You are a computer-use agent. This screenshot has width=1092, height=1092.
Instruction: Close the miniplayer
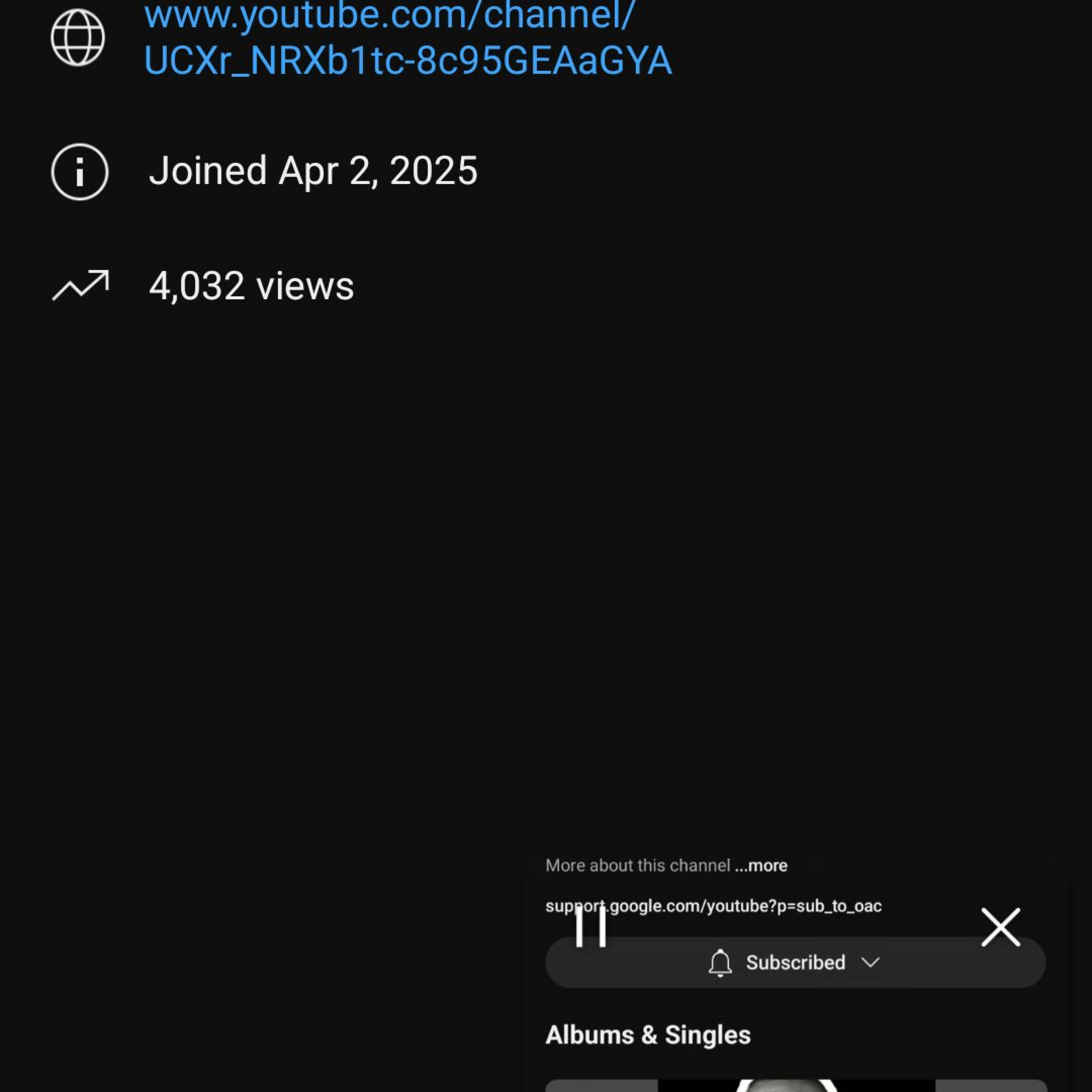pos(1000,927)
